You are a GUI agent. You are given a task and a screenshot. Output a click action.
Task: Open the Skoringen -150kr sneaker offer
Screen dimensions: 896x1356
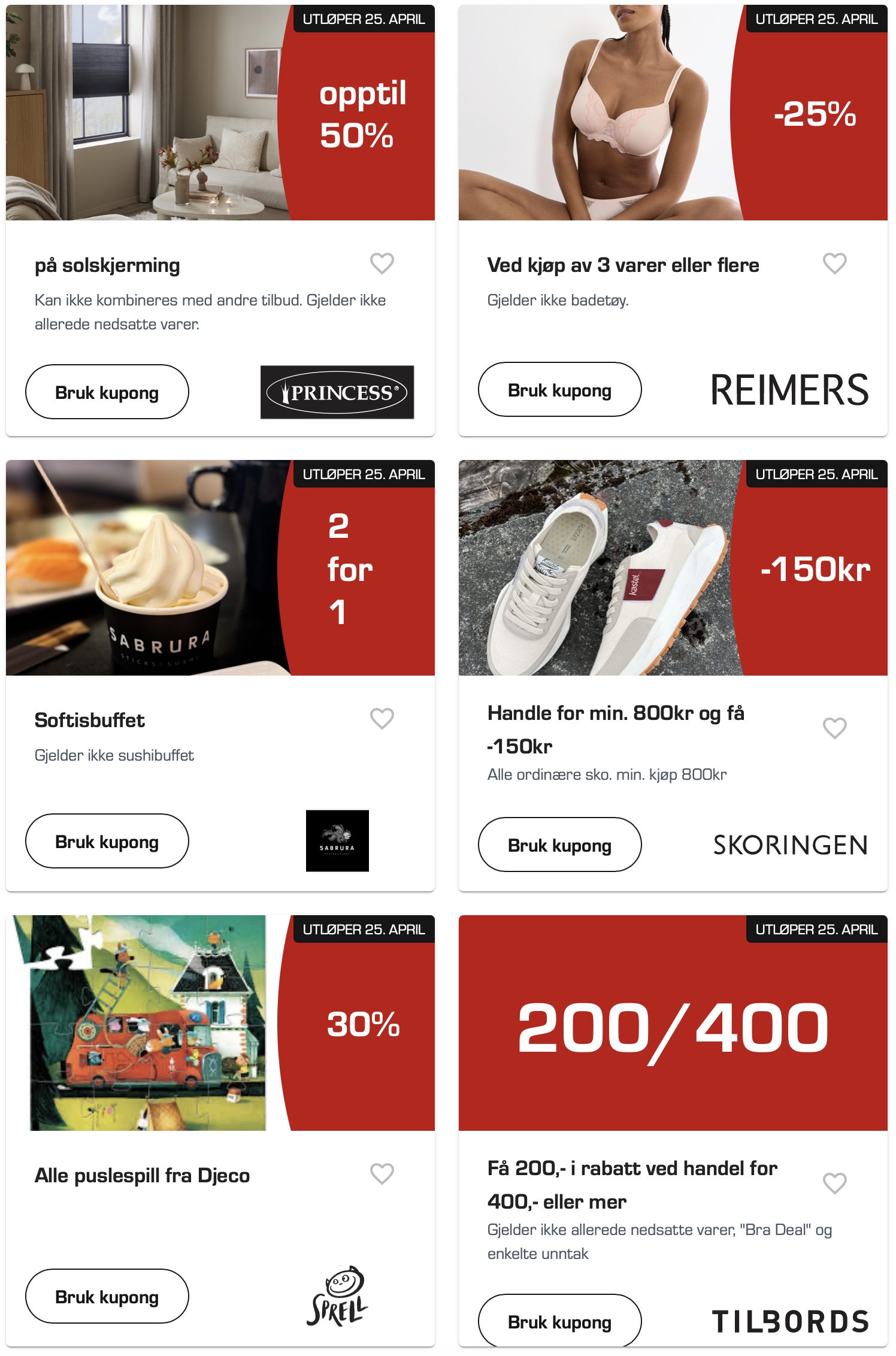[x=673, y=568]
